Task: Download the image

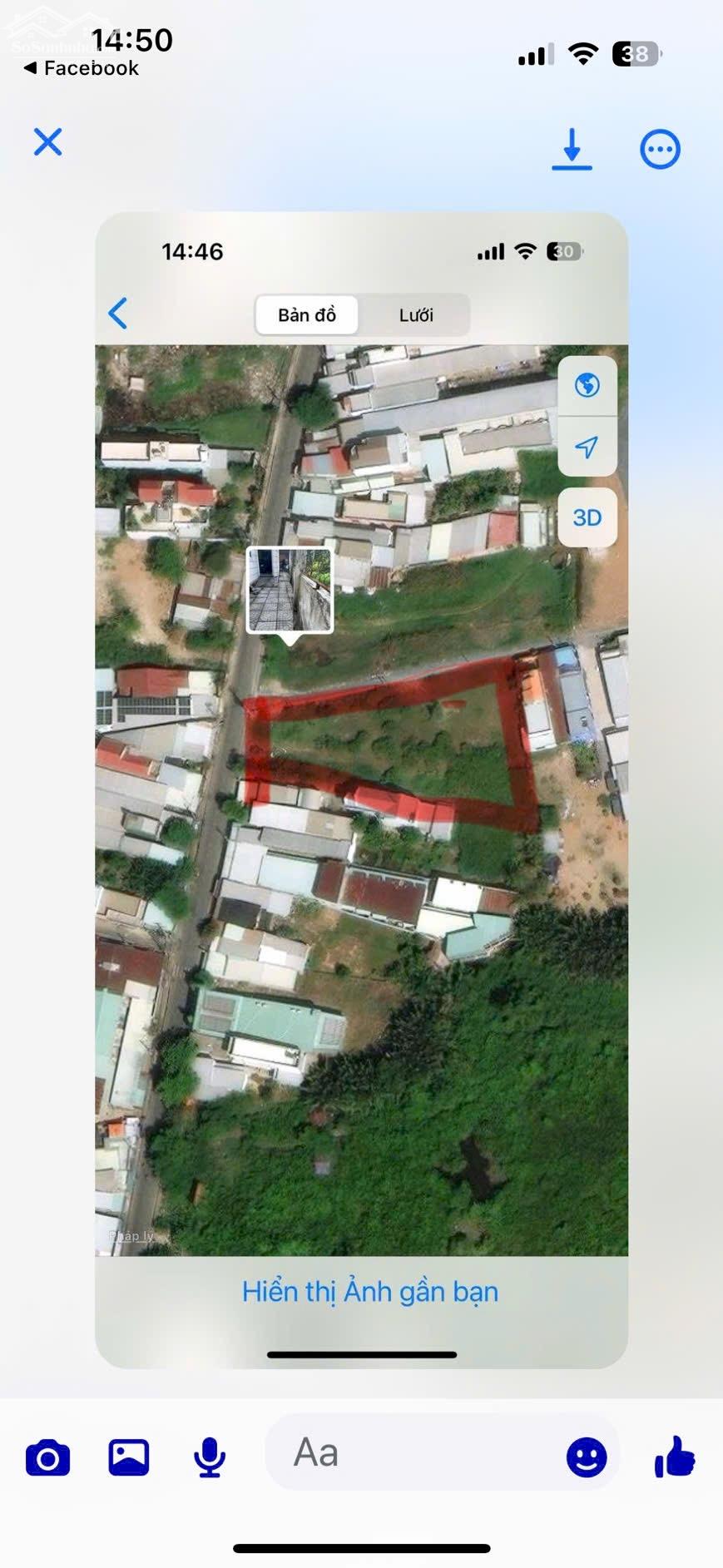Action: 572,150
